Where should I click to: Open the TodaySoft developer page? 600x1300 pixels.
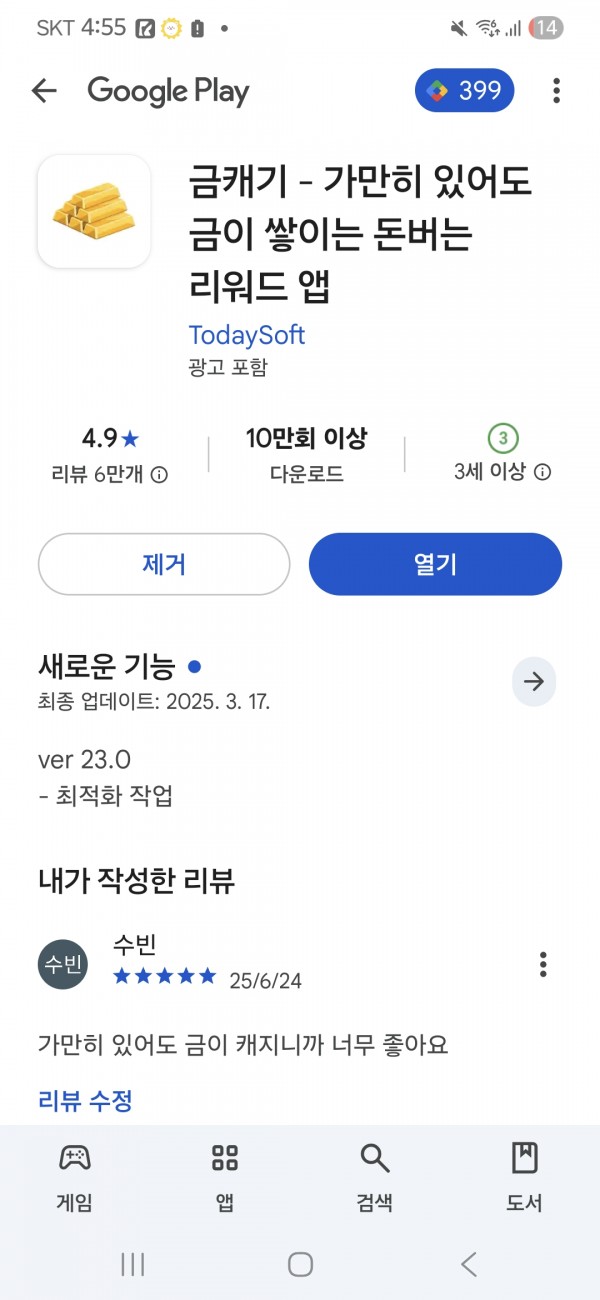click(246, 335)
